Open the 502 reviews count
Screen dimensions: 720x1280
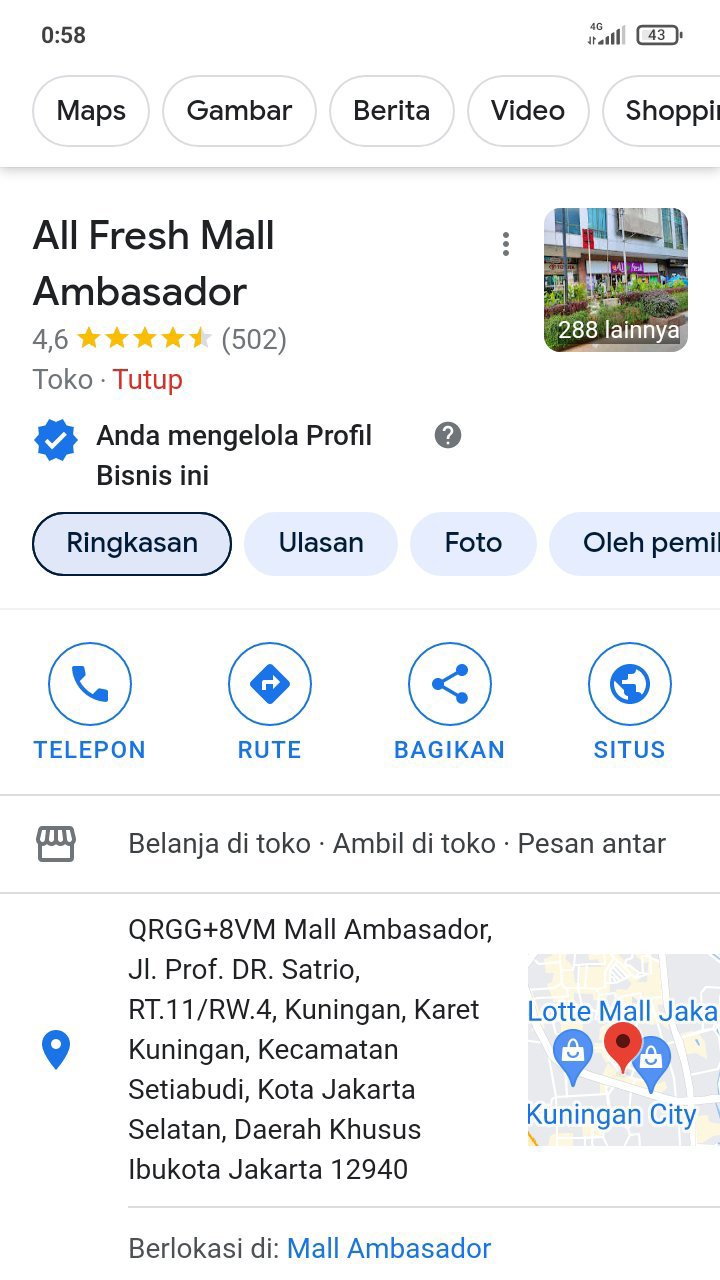tap(254, 340)
